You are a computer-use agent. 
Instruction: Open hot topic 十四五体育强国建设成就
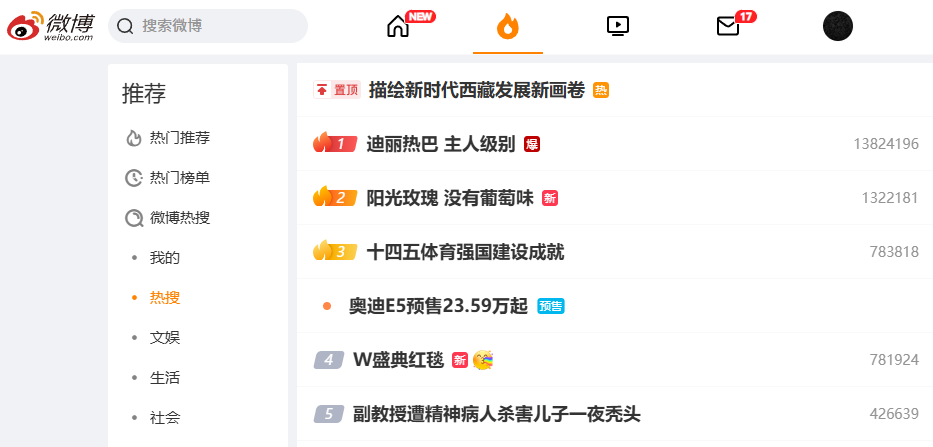click(465, 252)
